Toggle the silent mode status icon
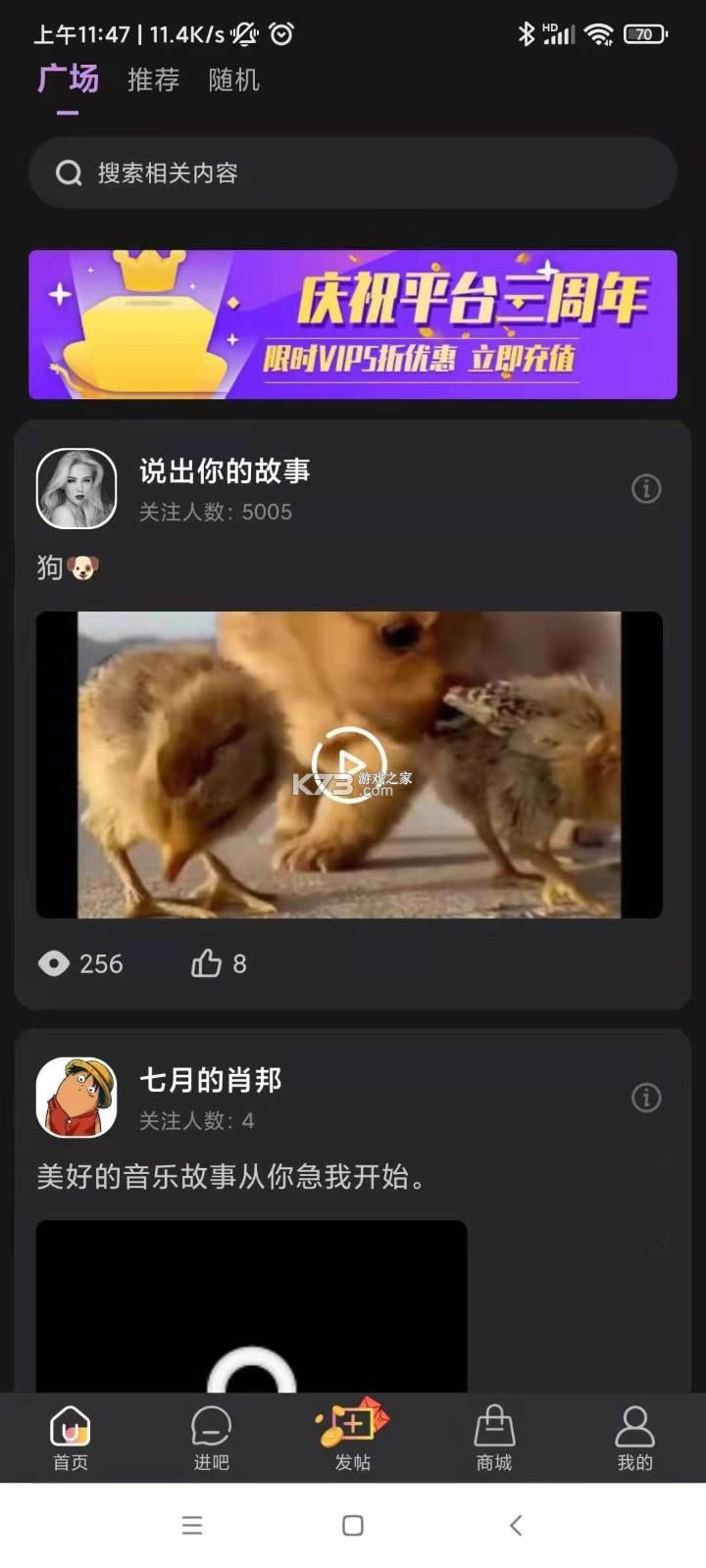 coord(245,34)
